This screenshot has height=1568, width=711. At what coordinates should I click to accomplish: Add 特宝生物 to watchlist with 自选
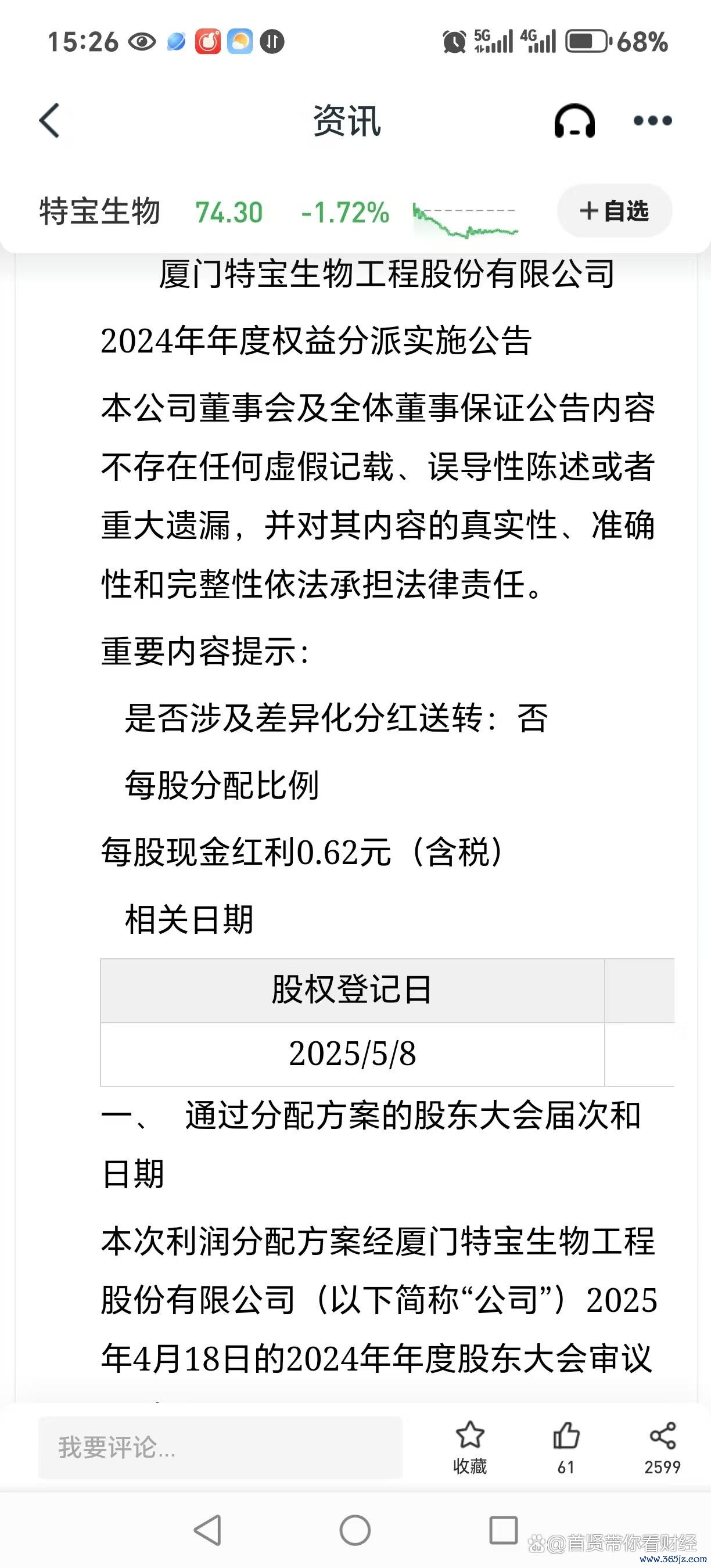pos(614,211)
